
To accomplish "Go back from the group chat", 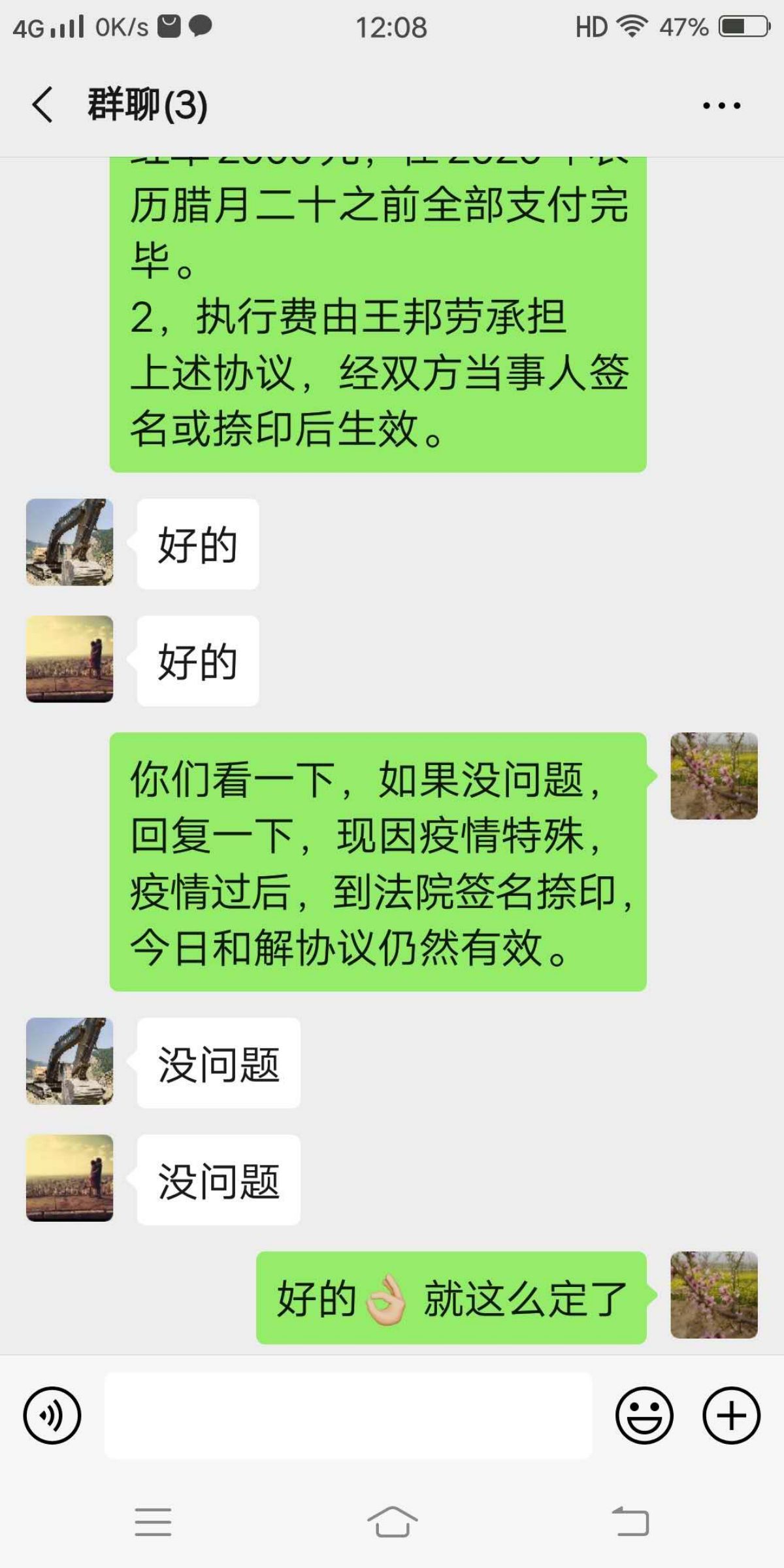I will tap(43, 105).
